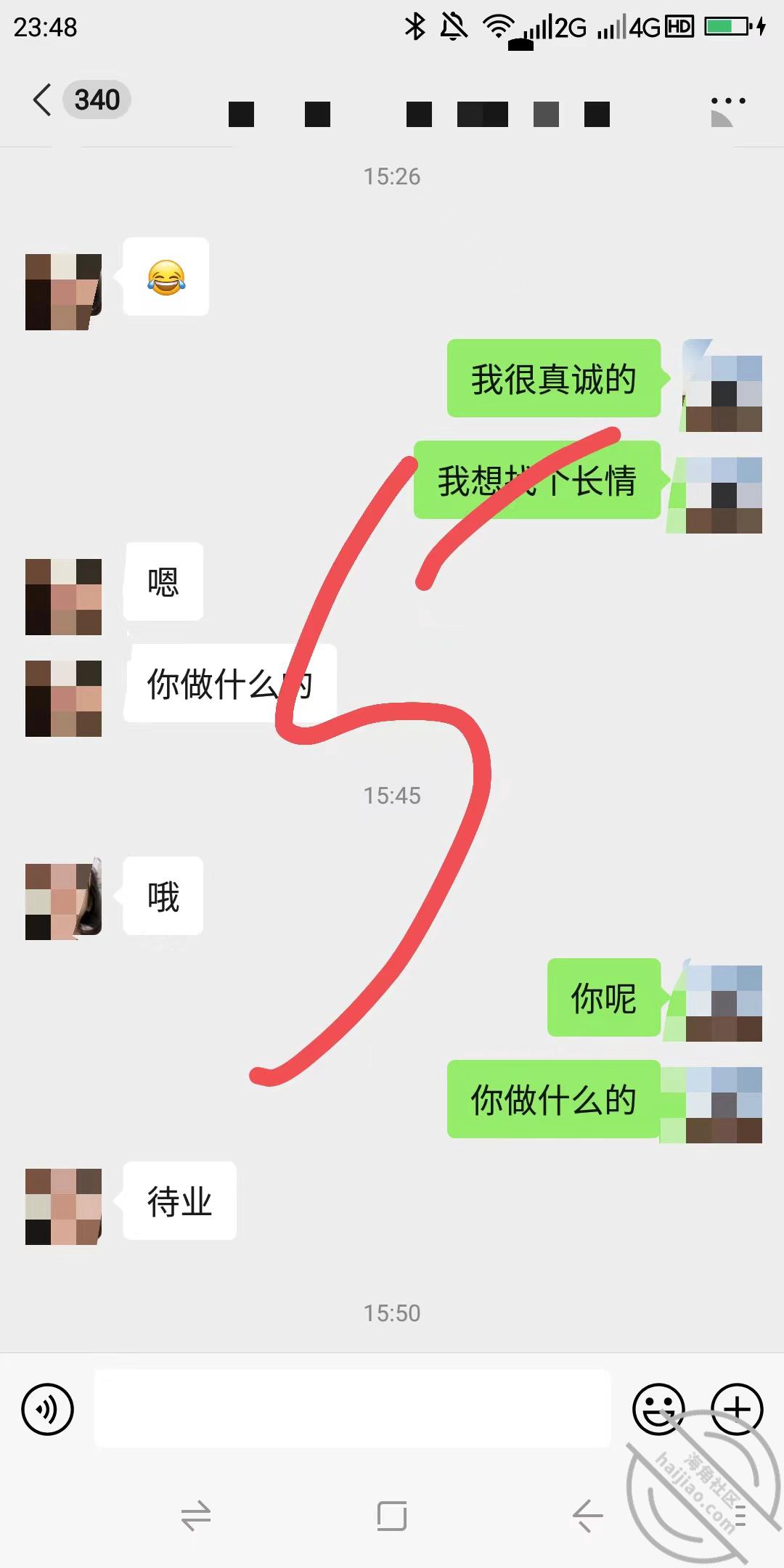Go back to the chat list

click(44, 99)
